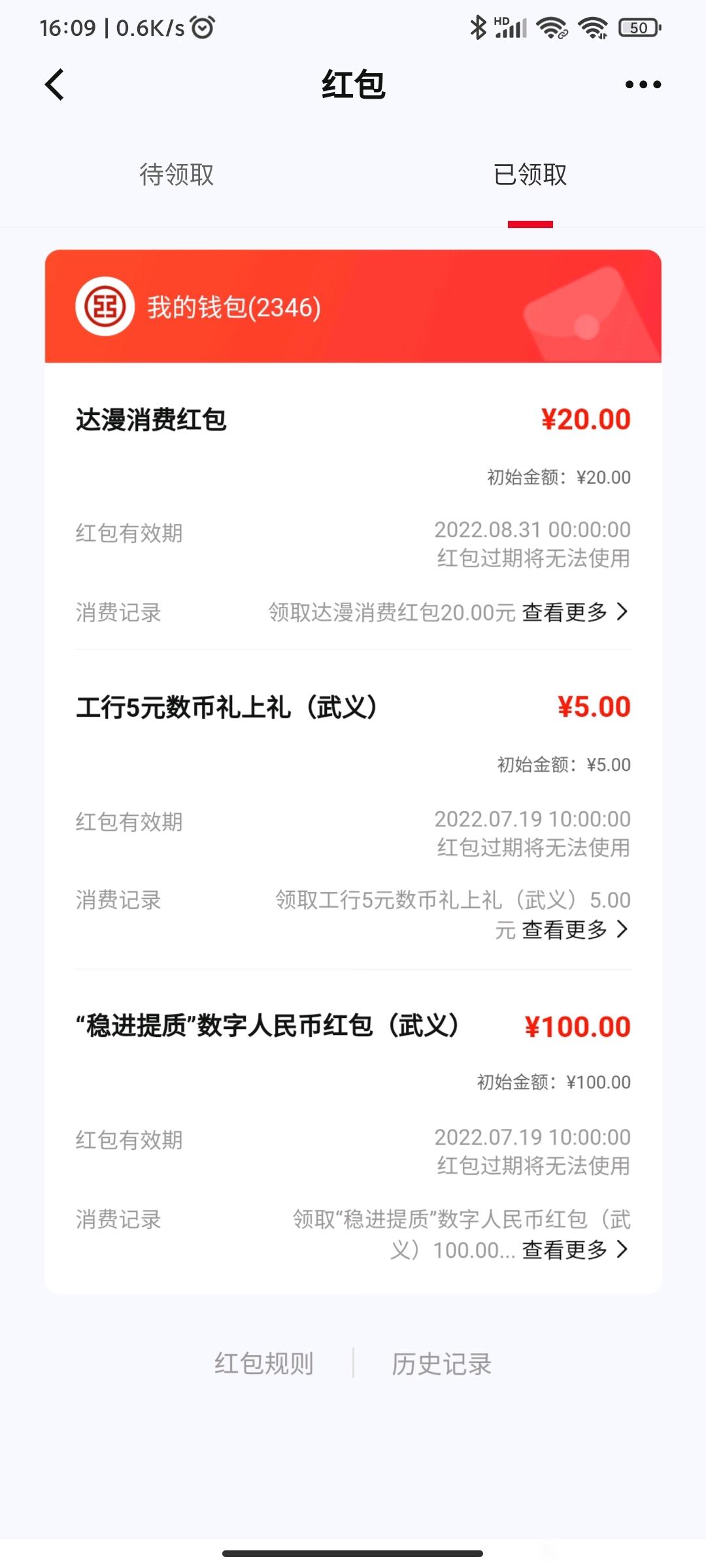This screenshot has width=706, height=1568.
Task: View 查看更多 for 达漫消费红包 record
Action: click(x=575, y=612)
